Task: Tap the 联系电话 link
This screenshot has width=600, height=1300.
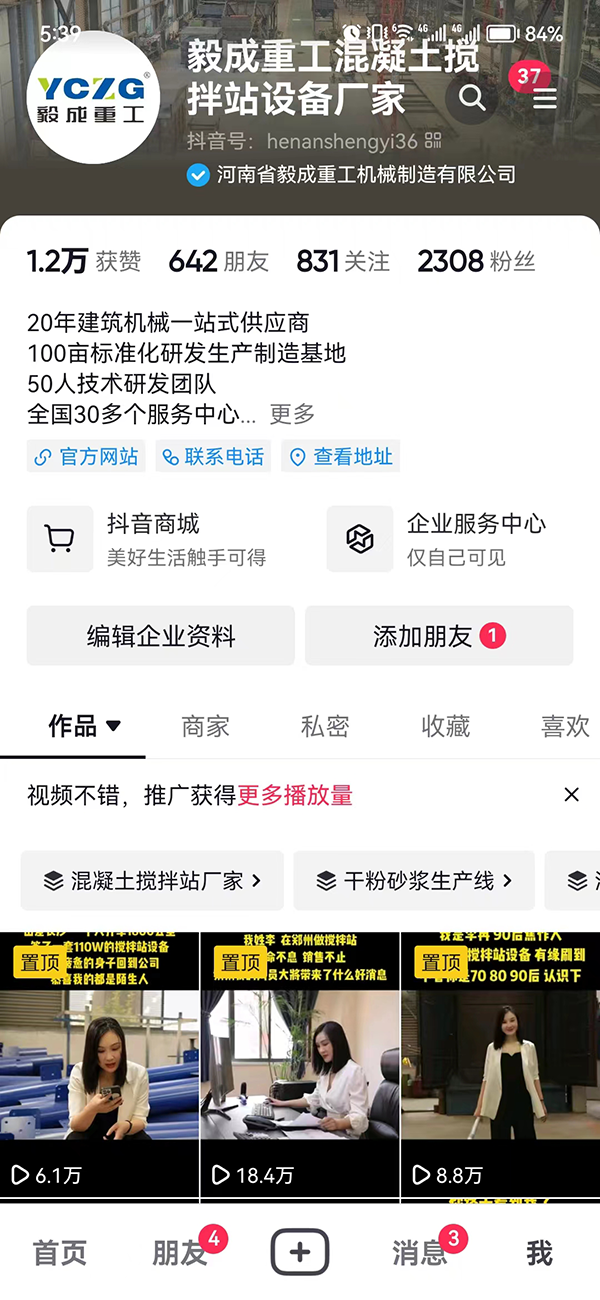Action: click(213, 457)
